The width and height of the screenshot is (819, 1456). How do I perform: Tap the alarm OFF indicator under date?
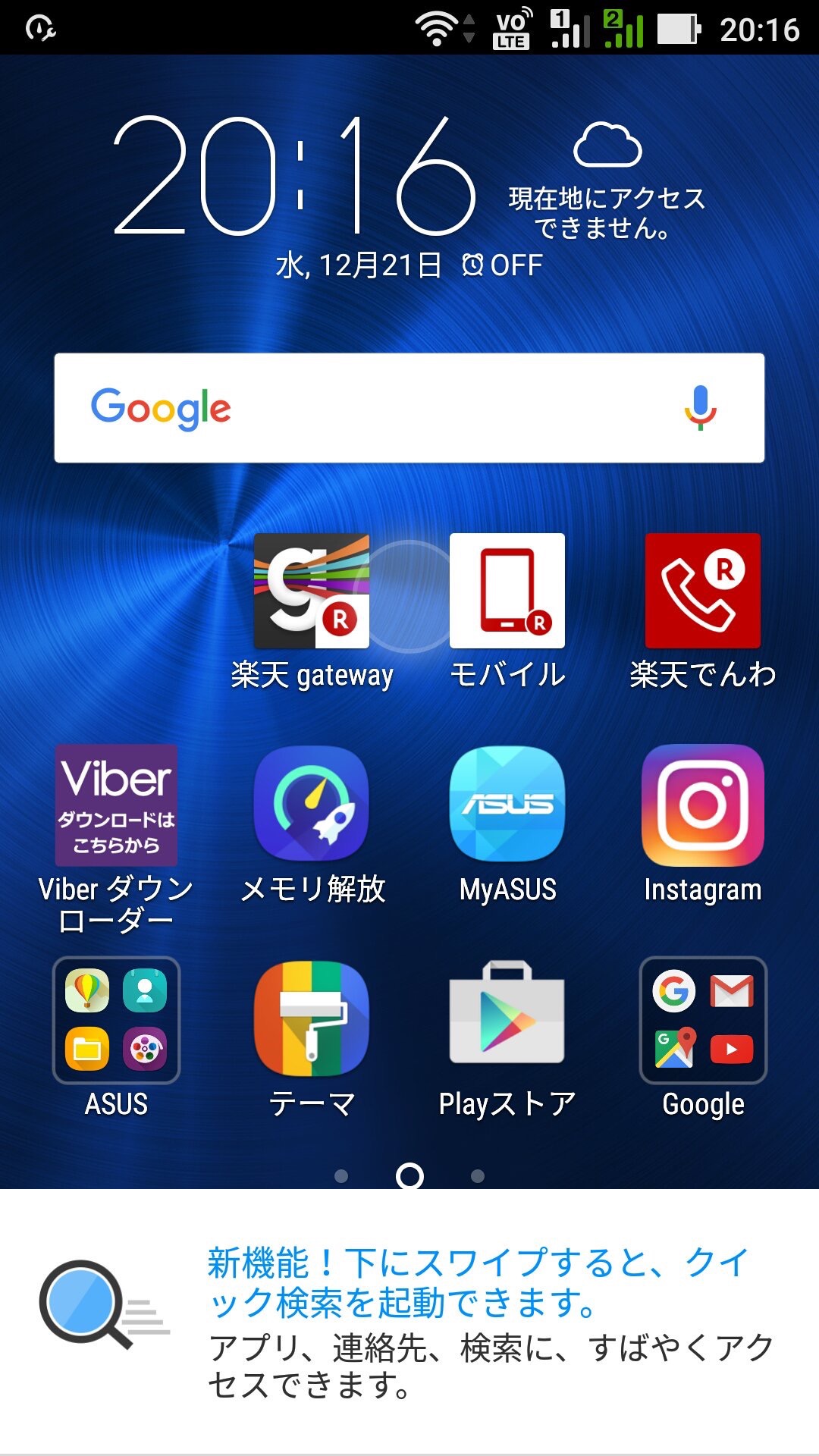click(x=502, y=265)
